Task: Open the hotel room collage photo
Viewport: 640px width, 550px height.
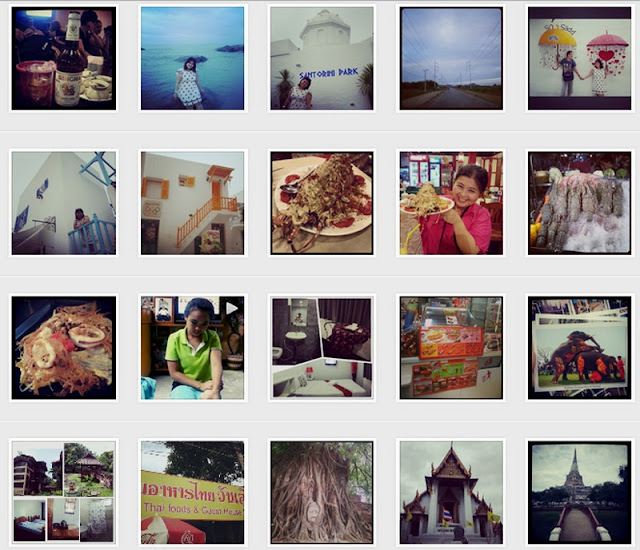Action: coord(322,348)
